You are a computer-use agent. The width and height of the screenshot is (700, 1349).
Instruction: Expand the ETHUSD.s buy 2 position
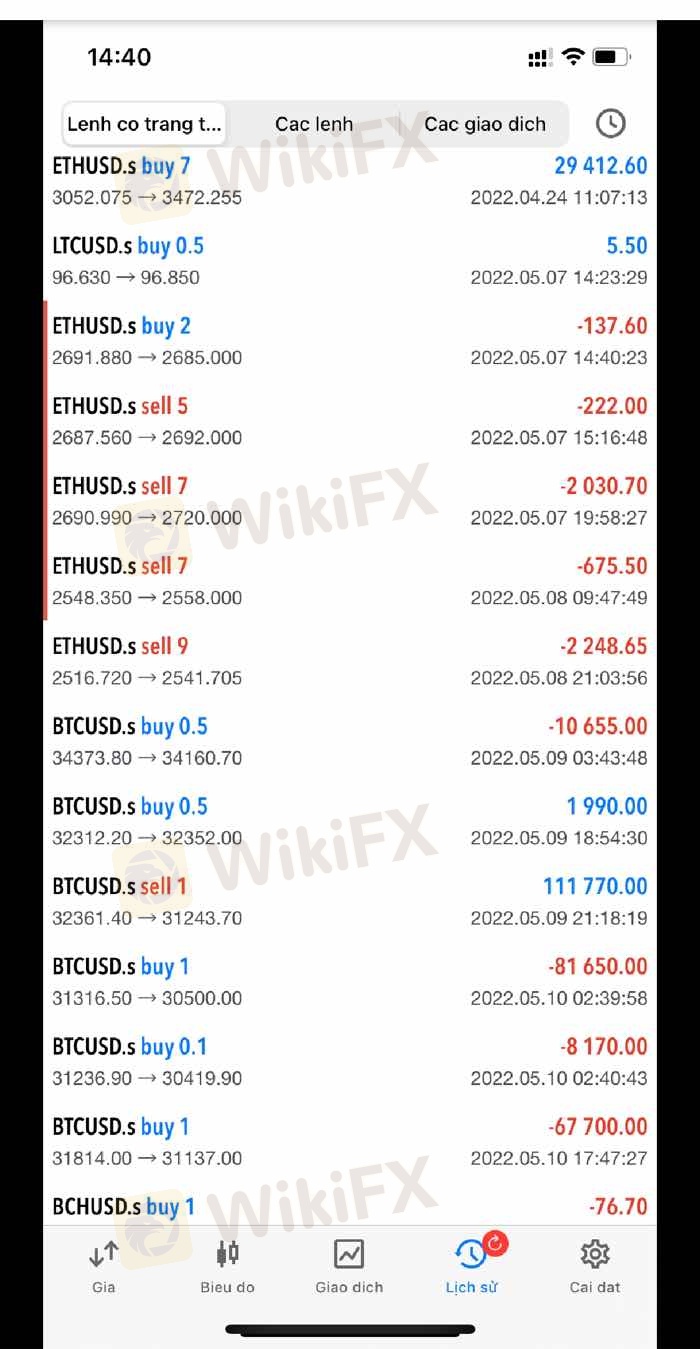coord(349,341)
